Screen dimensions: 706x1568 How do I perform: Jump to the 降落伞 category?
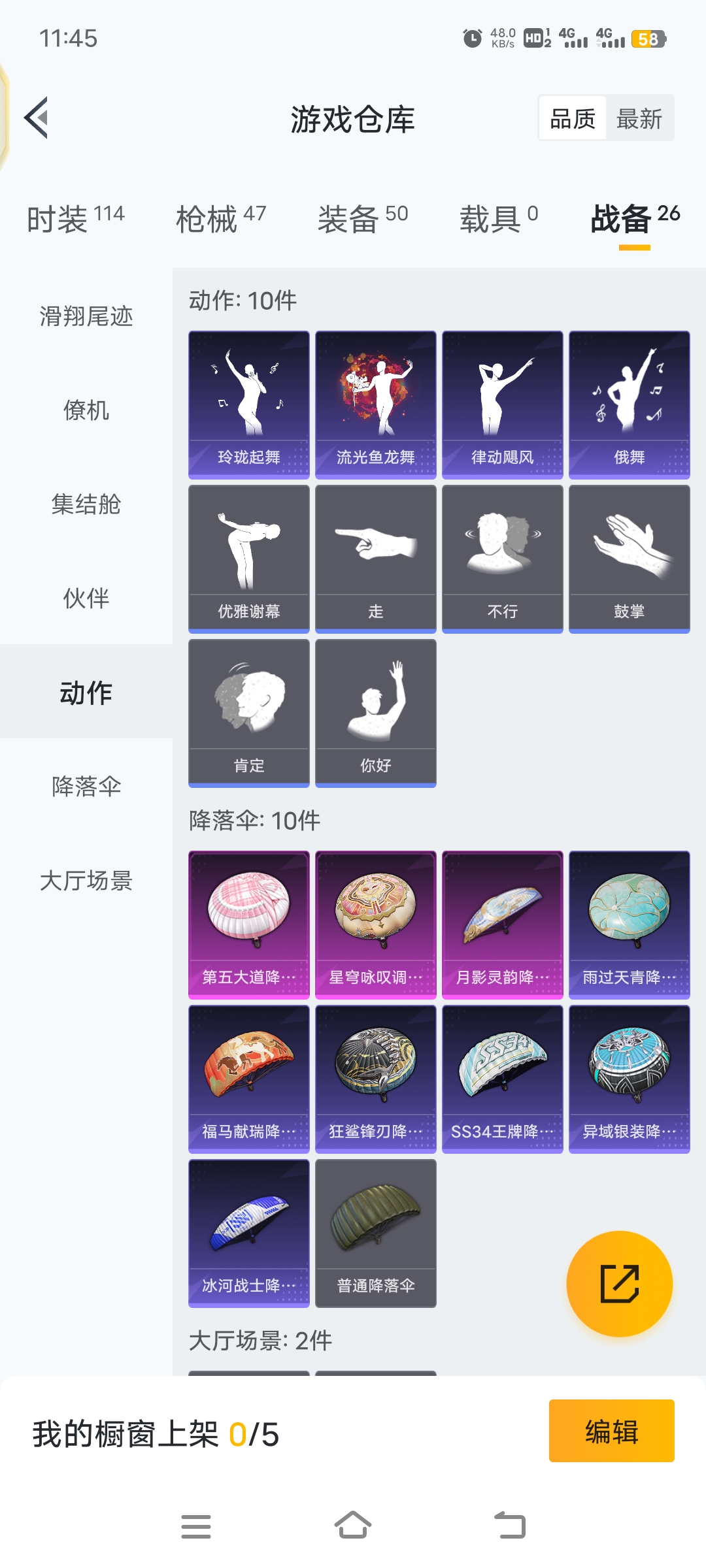pos(86,787)
